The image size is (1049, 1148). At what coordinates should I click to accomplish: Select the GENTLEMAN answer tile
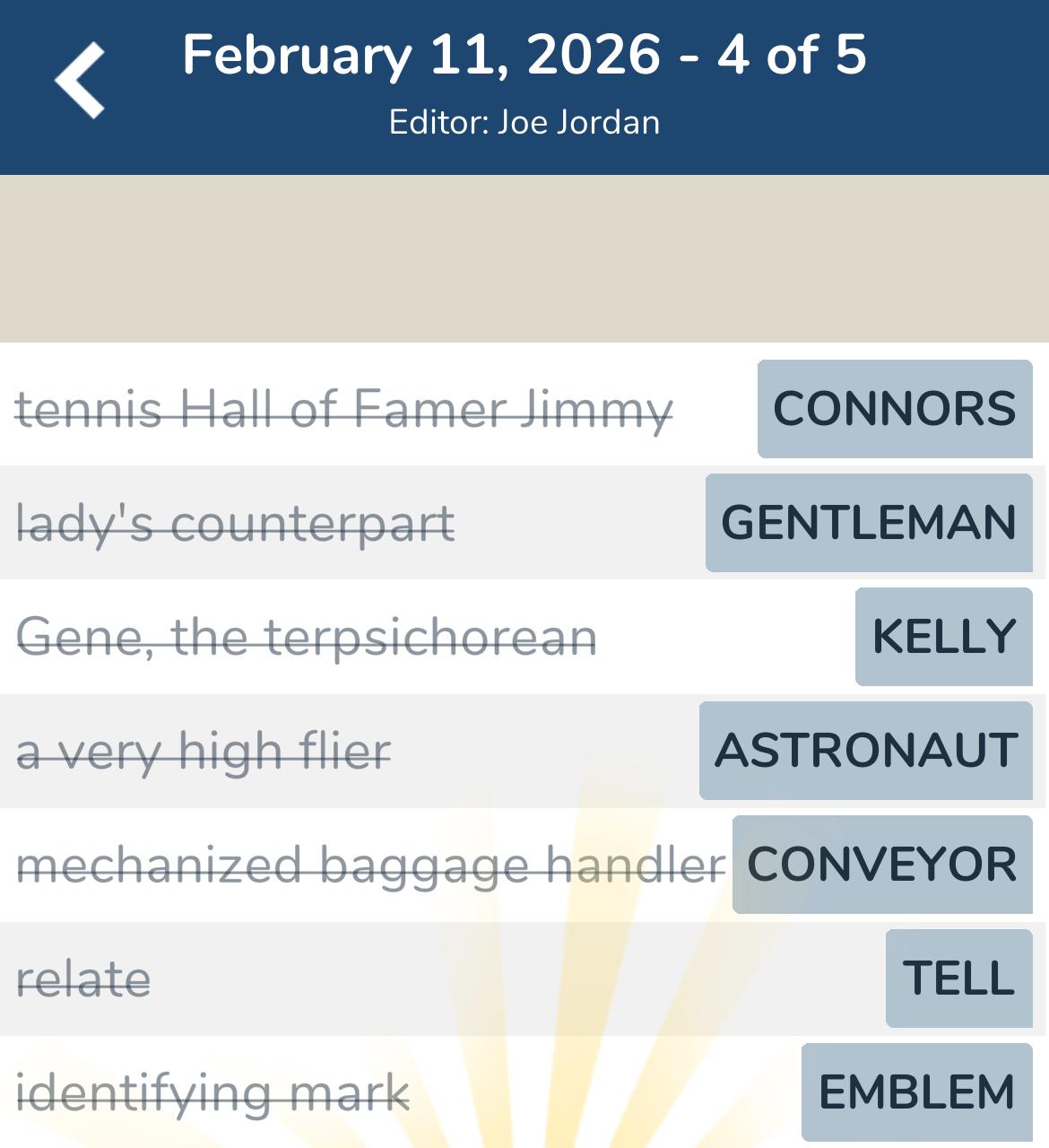coord(867,523)
